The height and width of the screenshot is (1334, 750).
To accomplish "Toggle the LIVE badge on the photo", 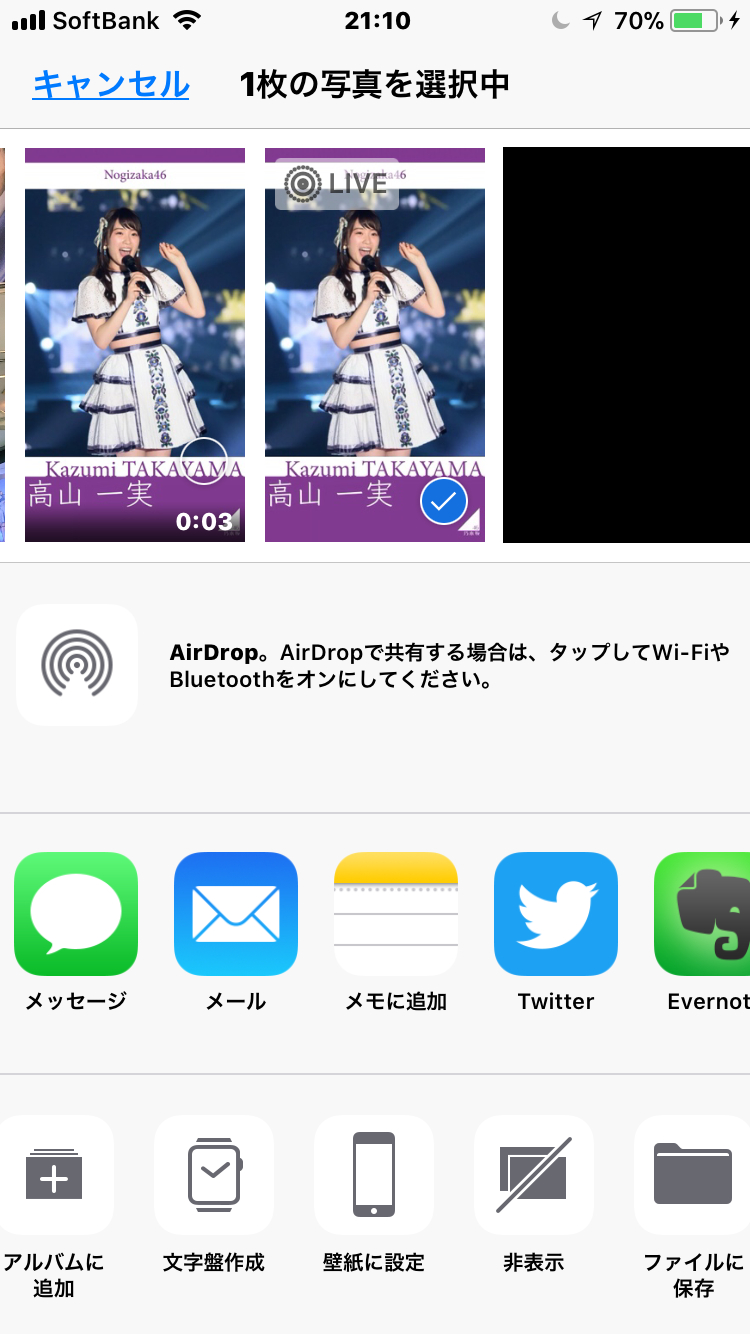I will pyautogui.click(x=336, y=184).
